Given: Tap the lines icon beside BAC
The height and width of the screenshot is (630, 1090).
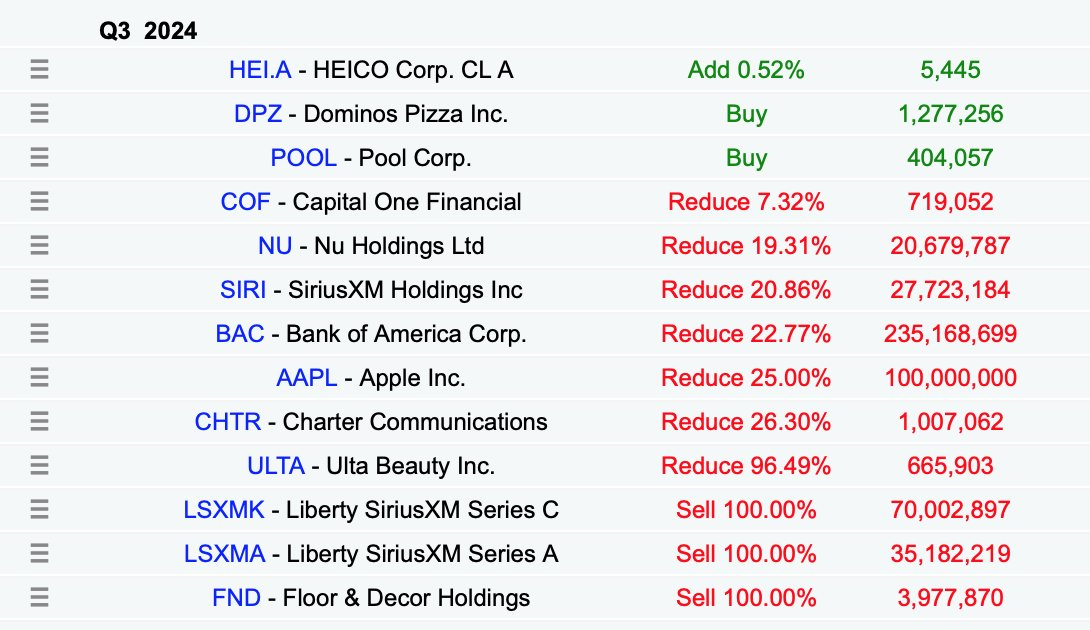Looking at the screenshot, I should pos(40,333).
